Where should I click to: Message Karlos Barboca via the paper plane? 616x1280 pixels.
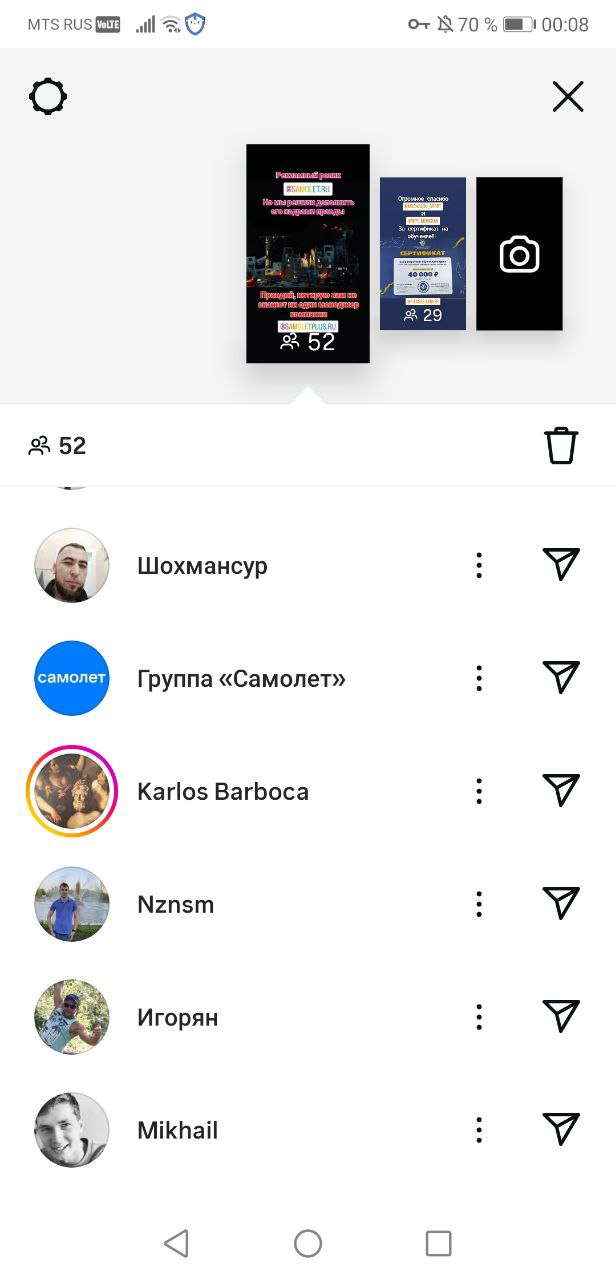(x=561, y=791)
